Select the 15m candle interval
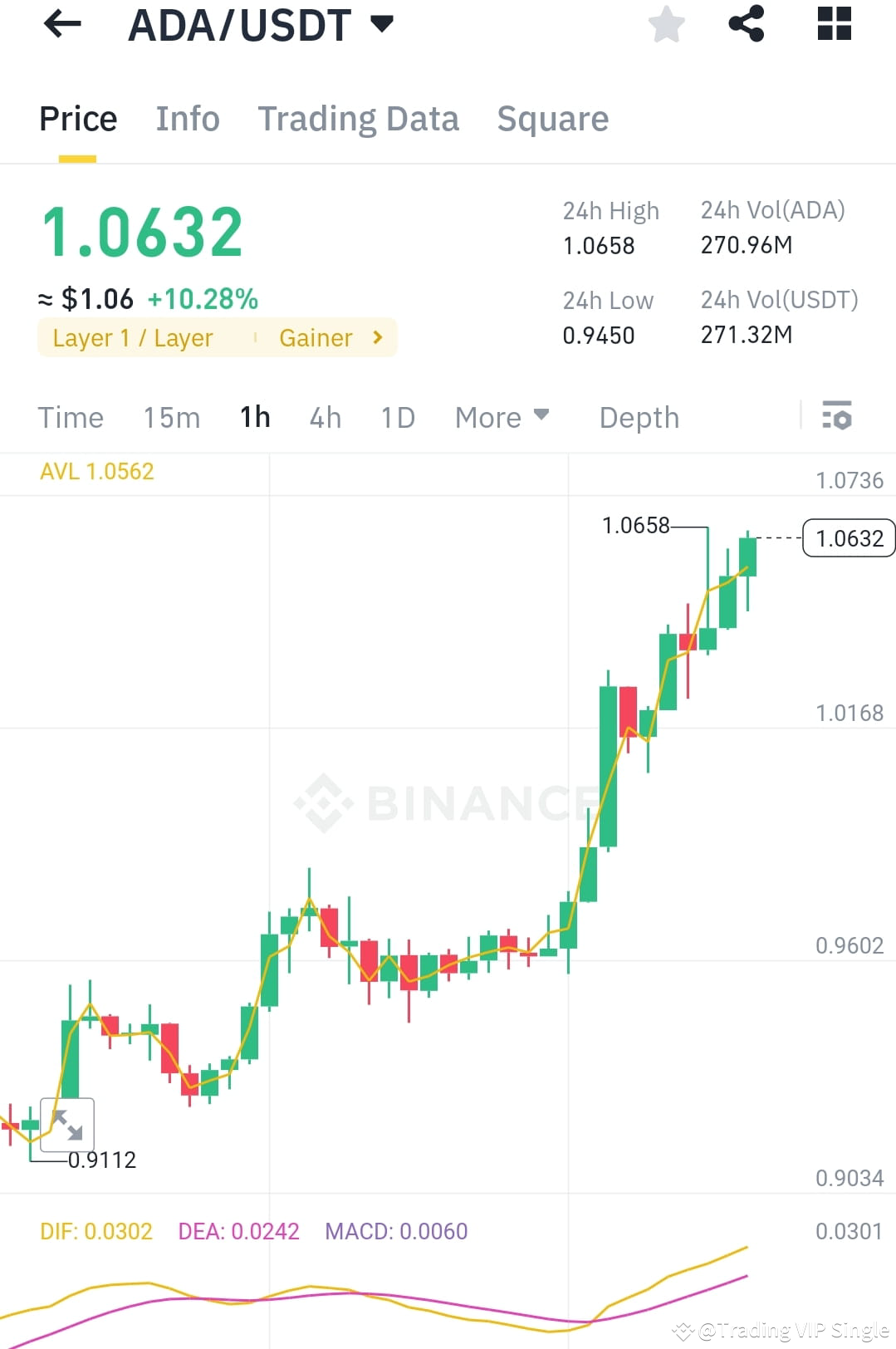The width and height of the screenshot is (896, 1349). 171,418
